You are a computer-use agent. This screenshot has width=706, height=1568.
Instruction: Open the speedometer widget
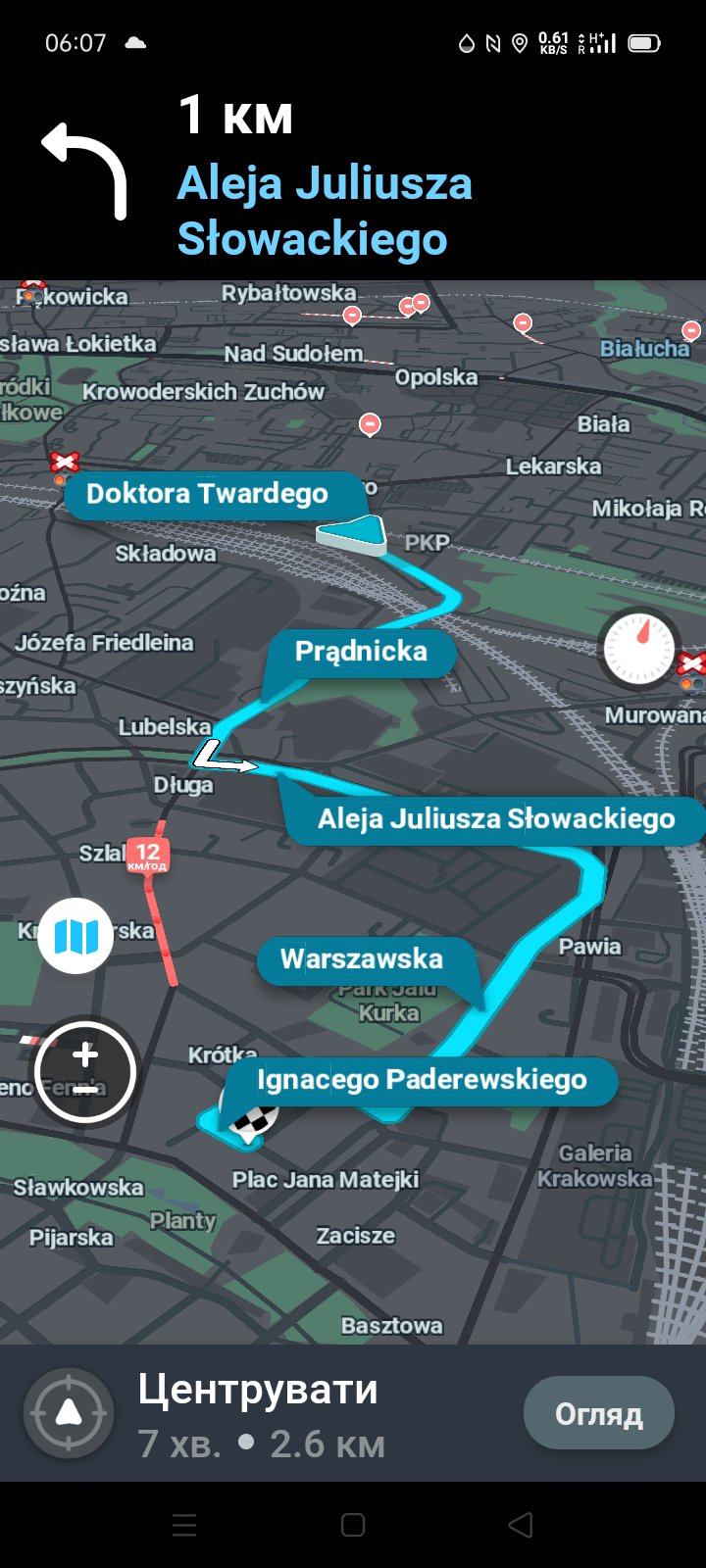point(639,650)
